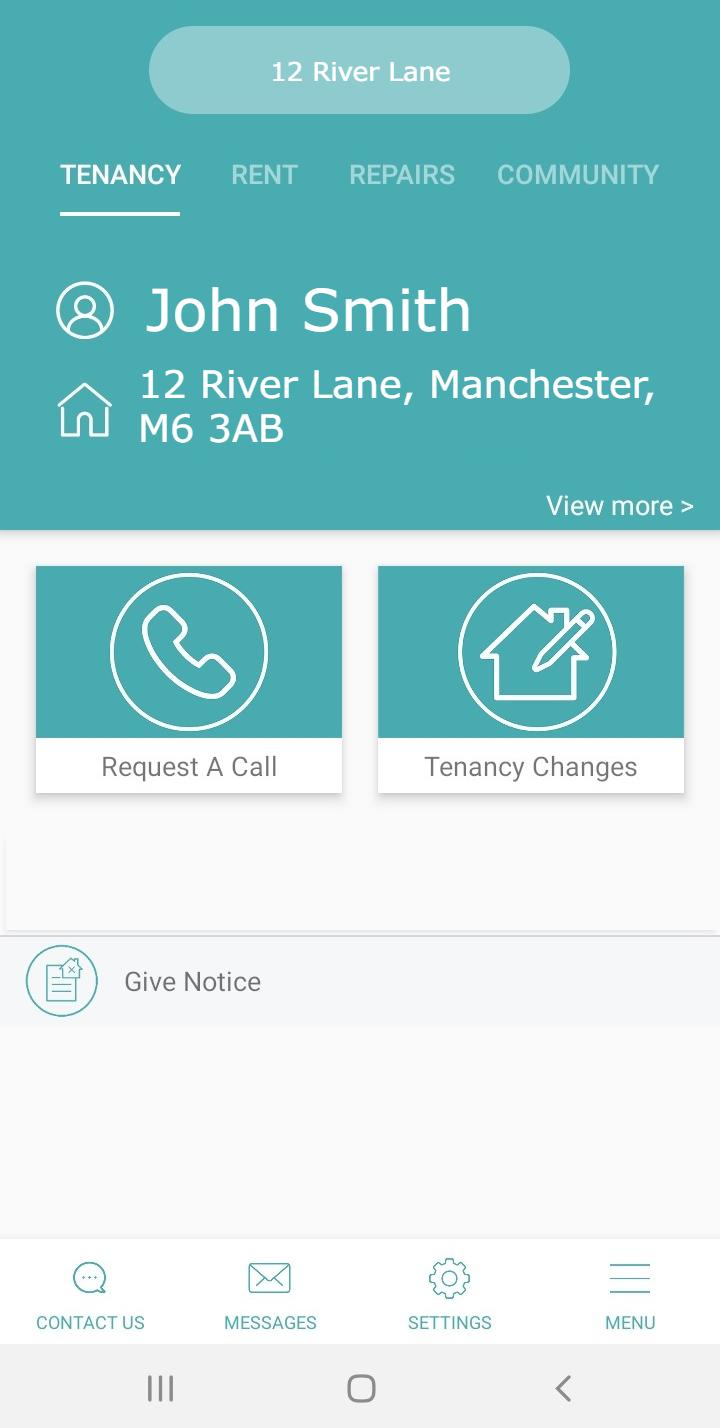Open Settings using the gear icon

click(x=450, y=1277)
